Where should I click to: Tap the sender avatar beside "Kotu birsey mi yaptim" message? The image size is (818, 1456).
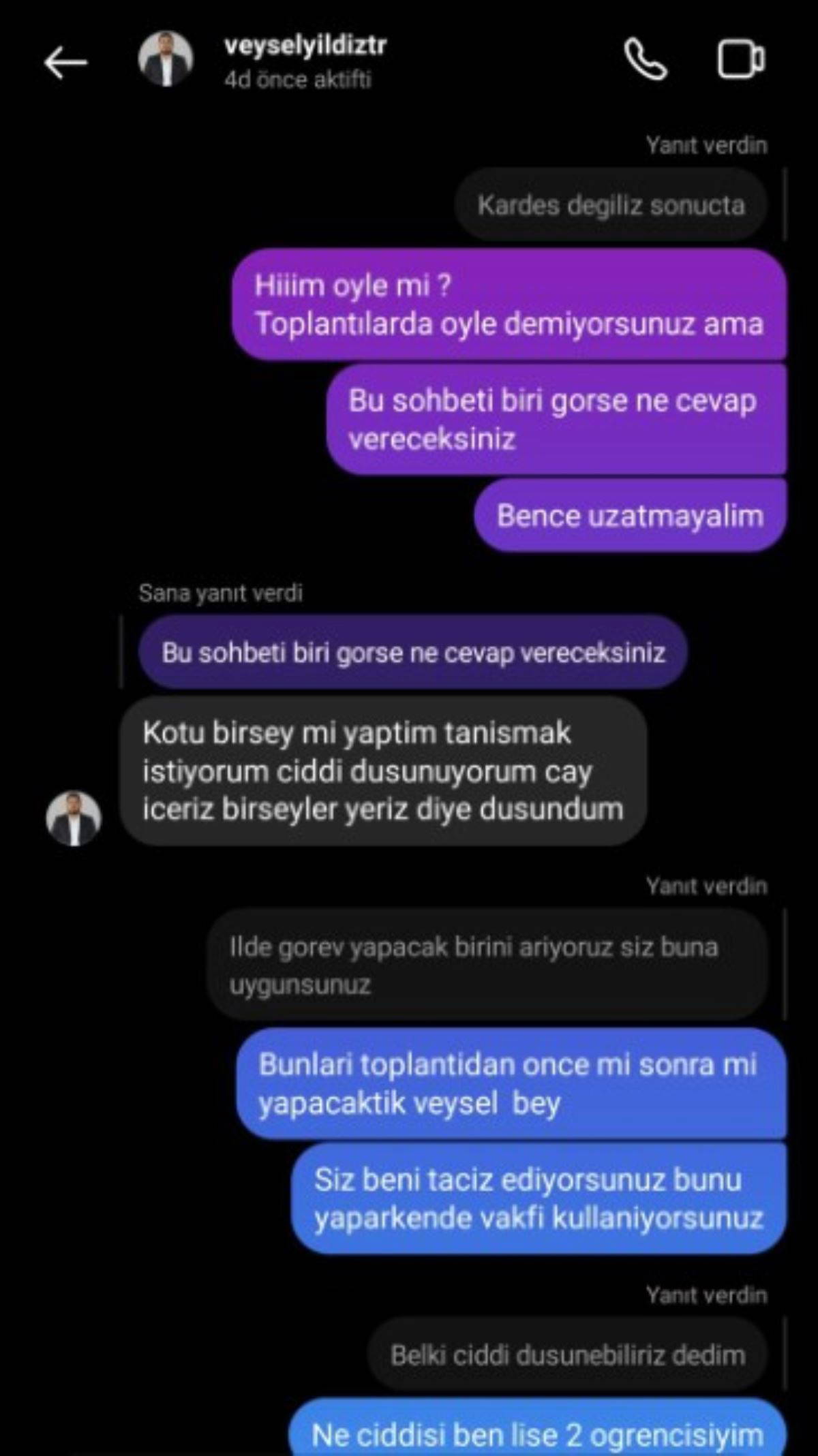tap(74, 818)
